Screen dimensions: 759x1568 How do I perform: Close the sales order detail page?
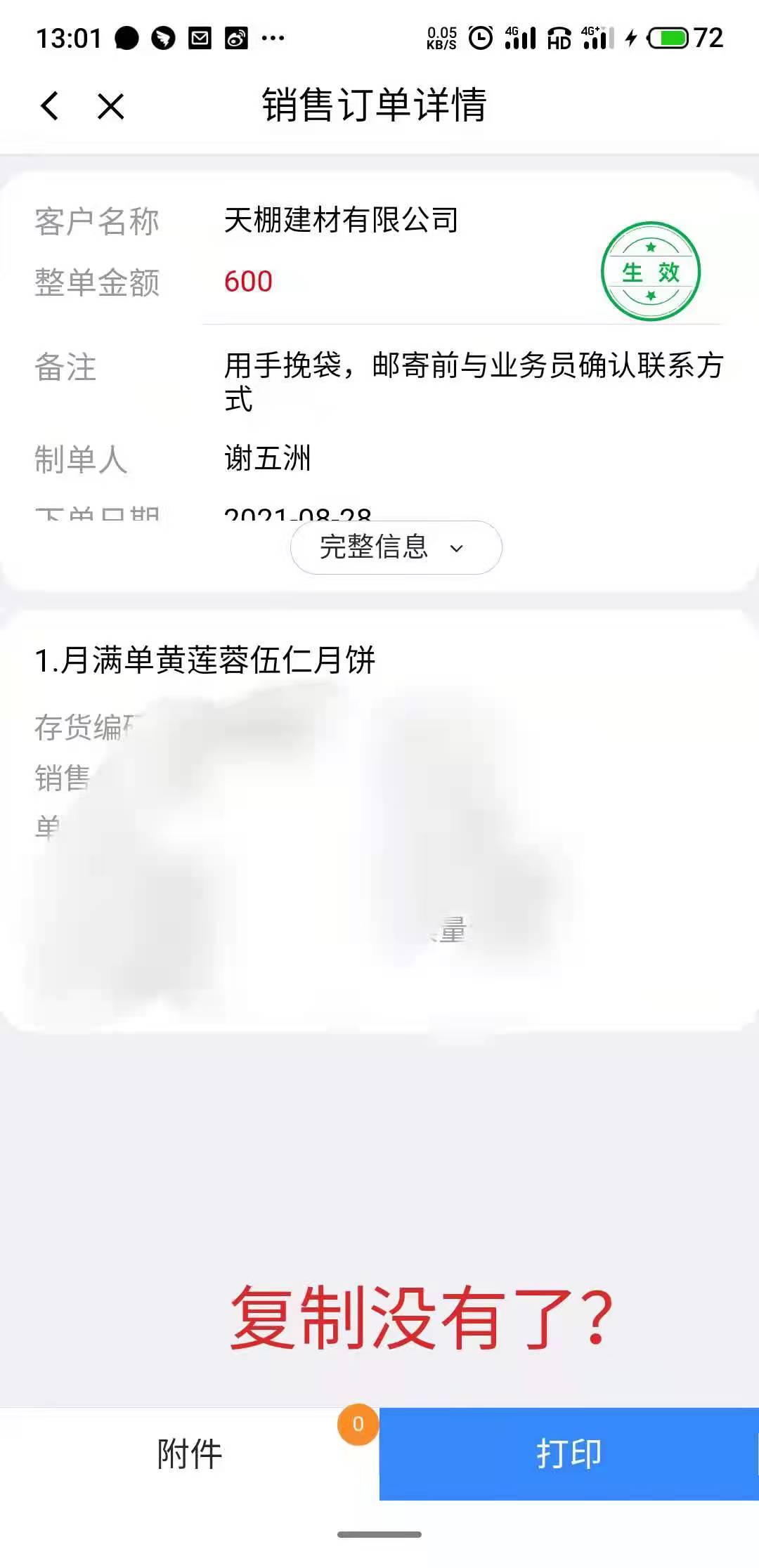click(110, 107)
